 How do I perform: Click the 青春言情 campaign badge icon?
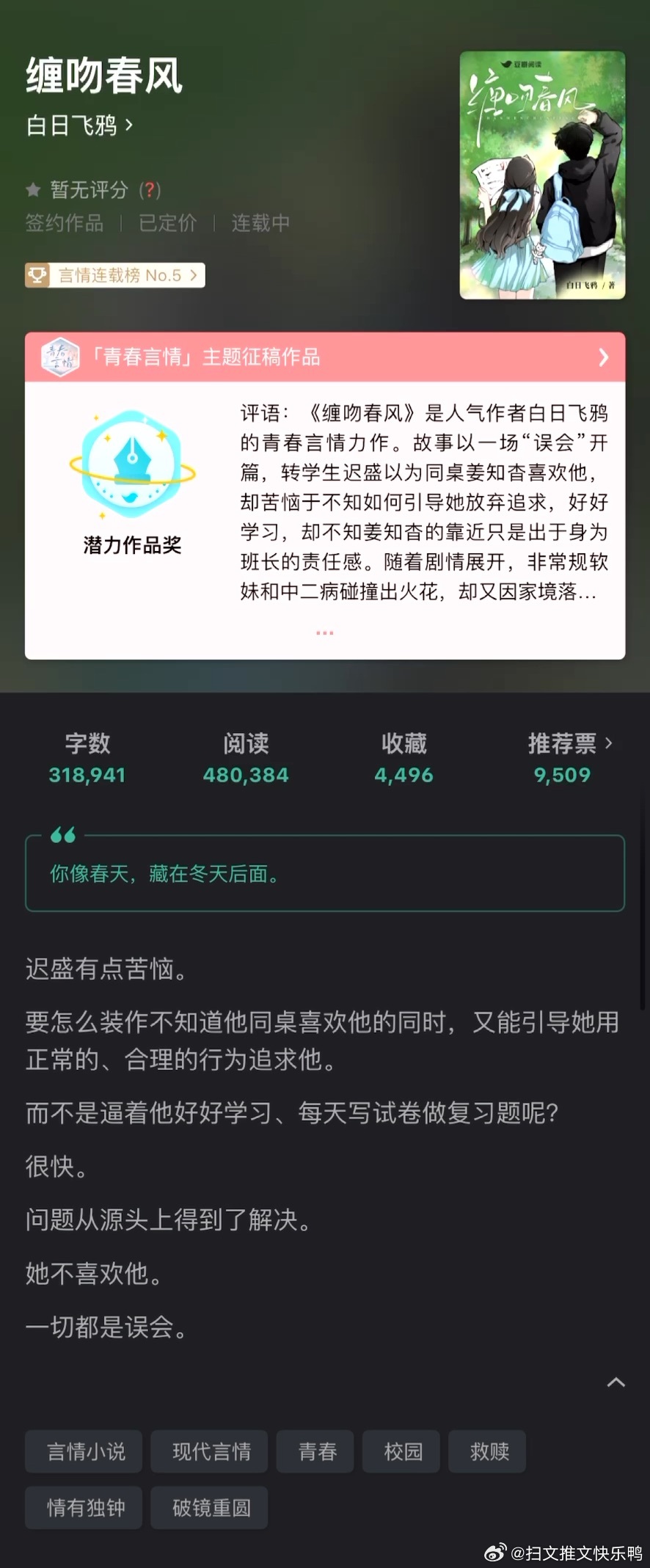point(60,358)
